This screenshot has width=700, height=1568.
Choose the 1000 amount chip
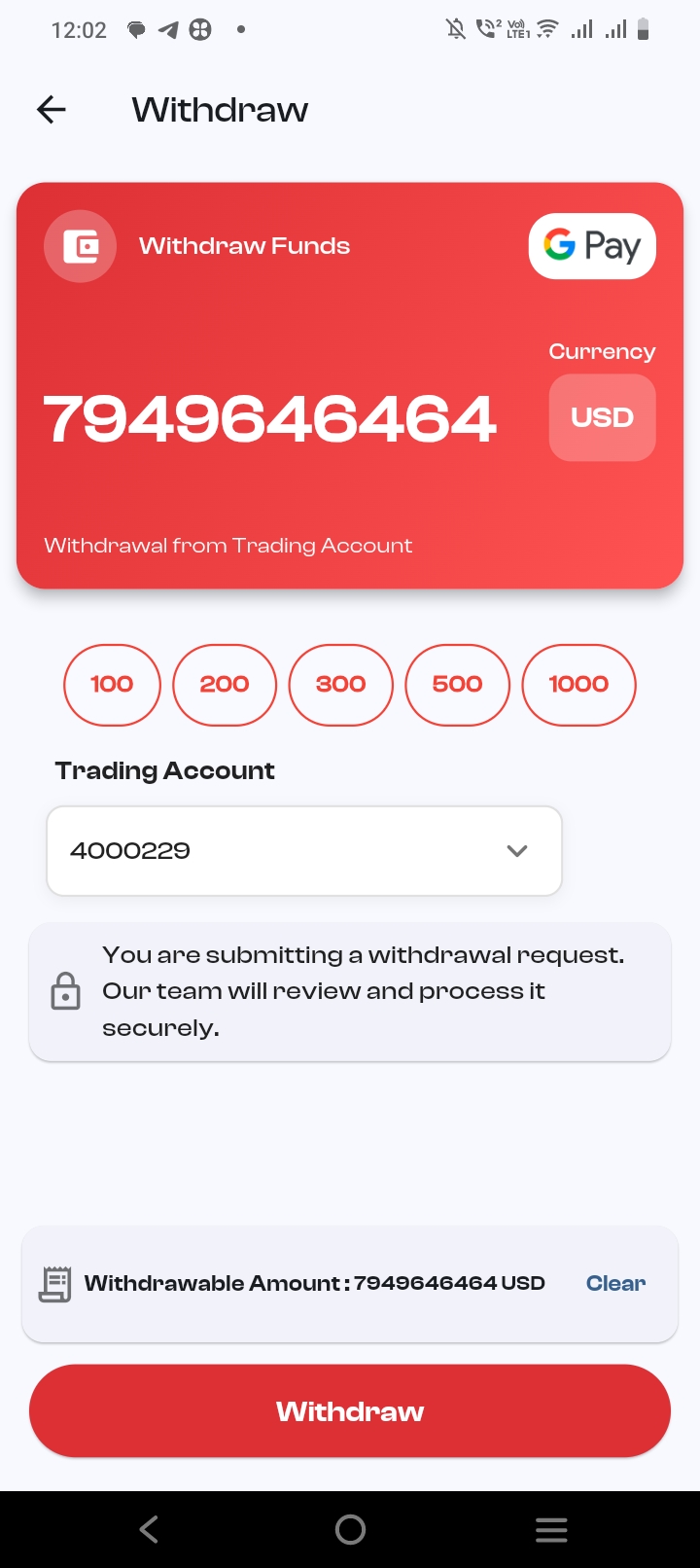pyautogui.click(x=578, y=685)
